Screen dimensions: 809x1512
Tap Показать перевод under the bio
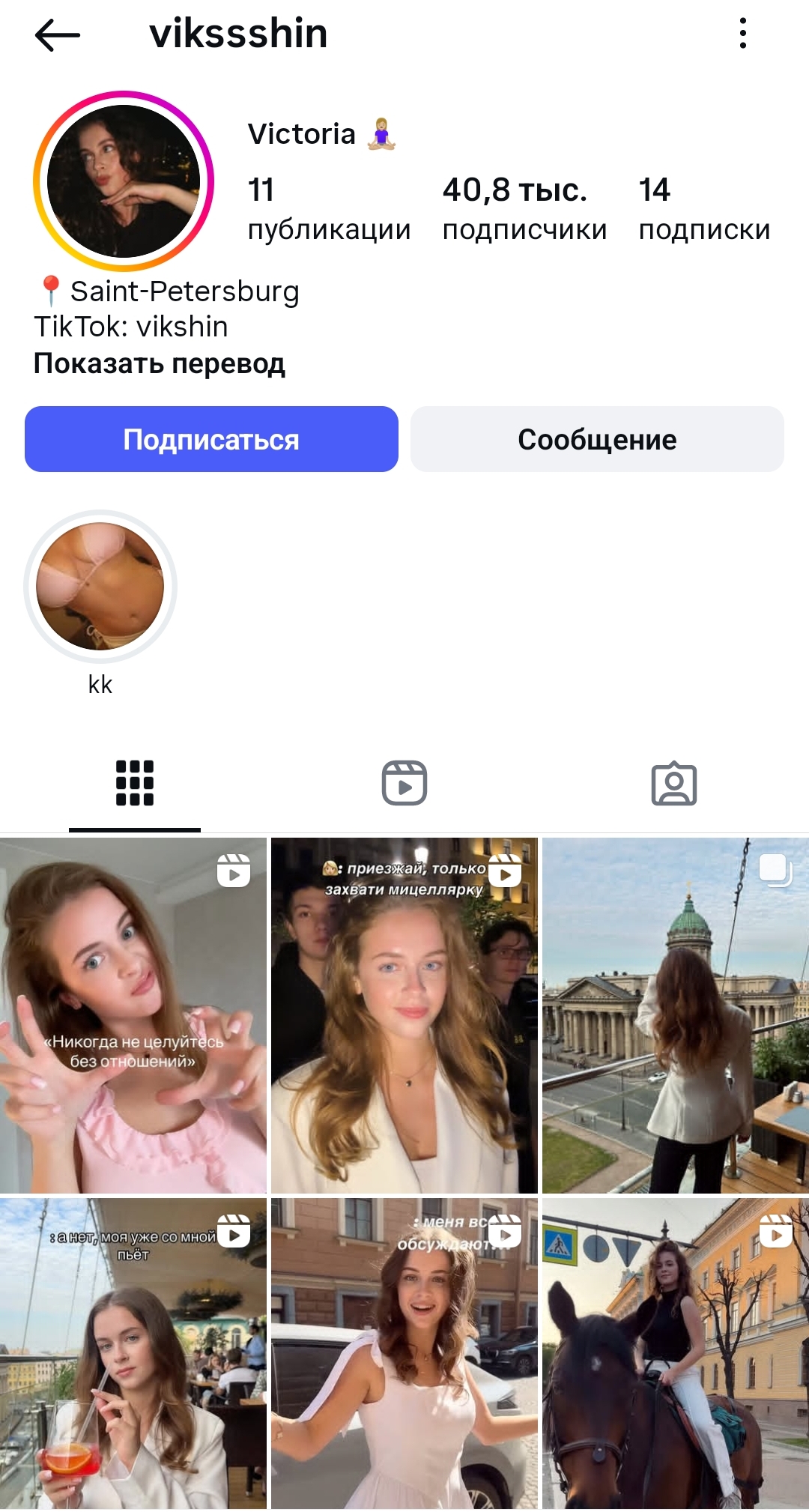coord(159,363)
